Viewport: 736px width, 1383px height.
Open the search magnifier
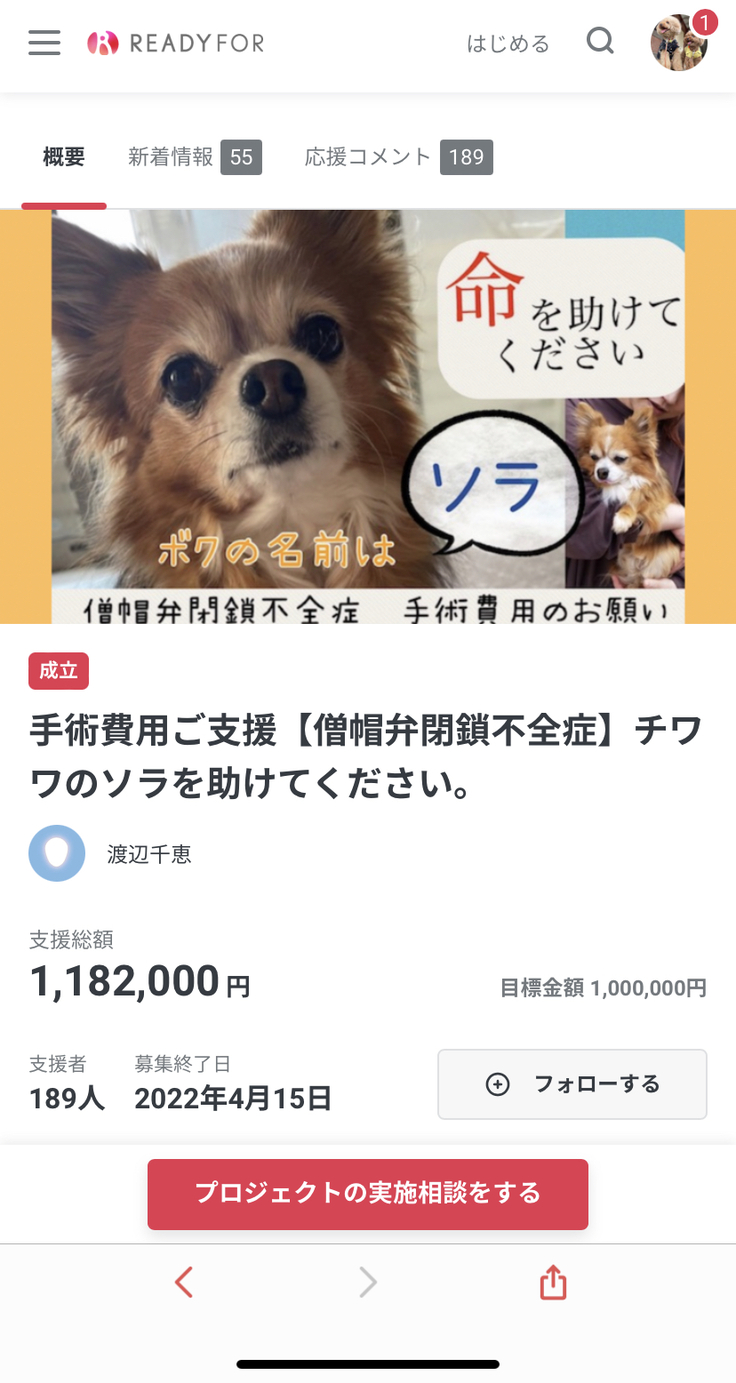[x=600, y=42]
